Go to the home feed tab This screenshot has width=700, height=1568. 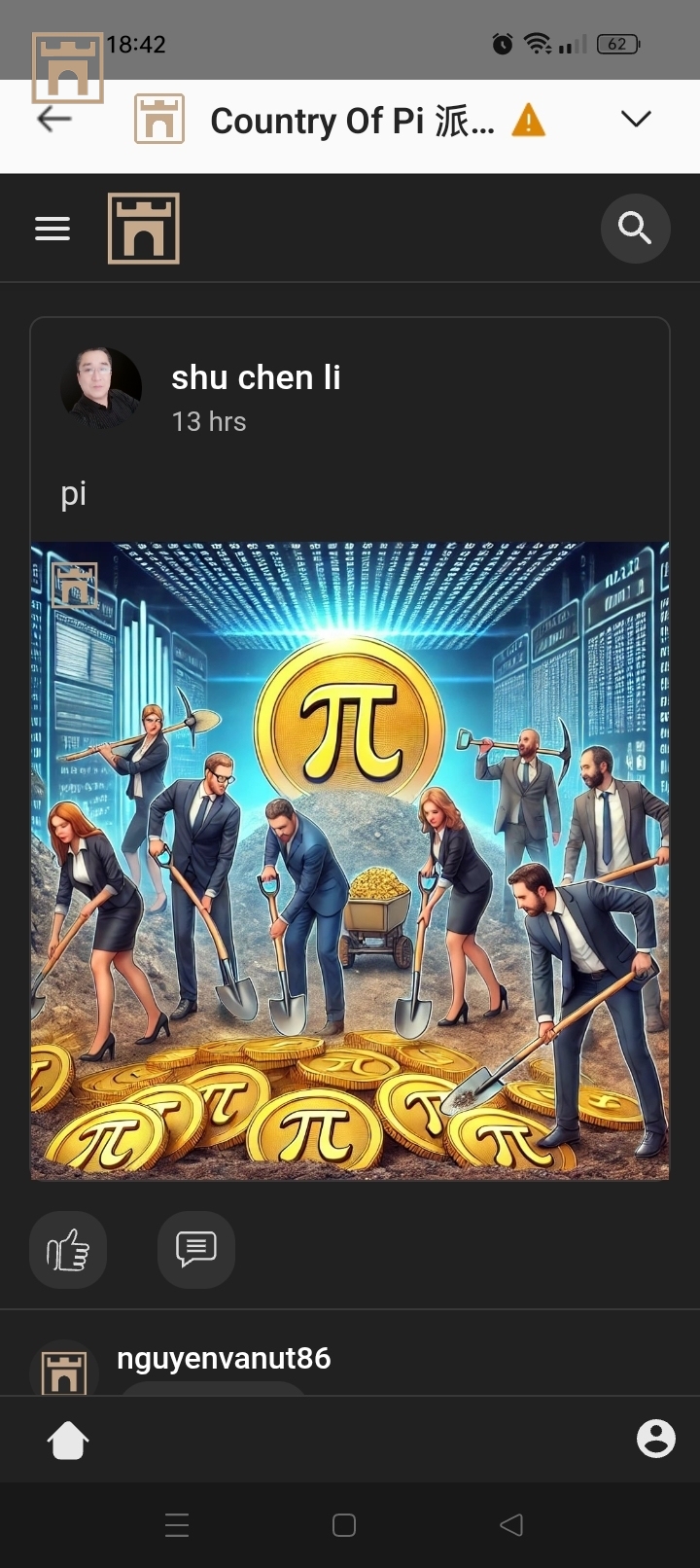pos(68,1440)
